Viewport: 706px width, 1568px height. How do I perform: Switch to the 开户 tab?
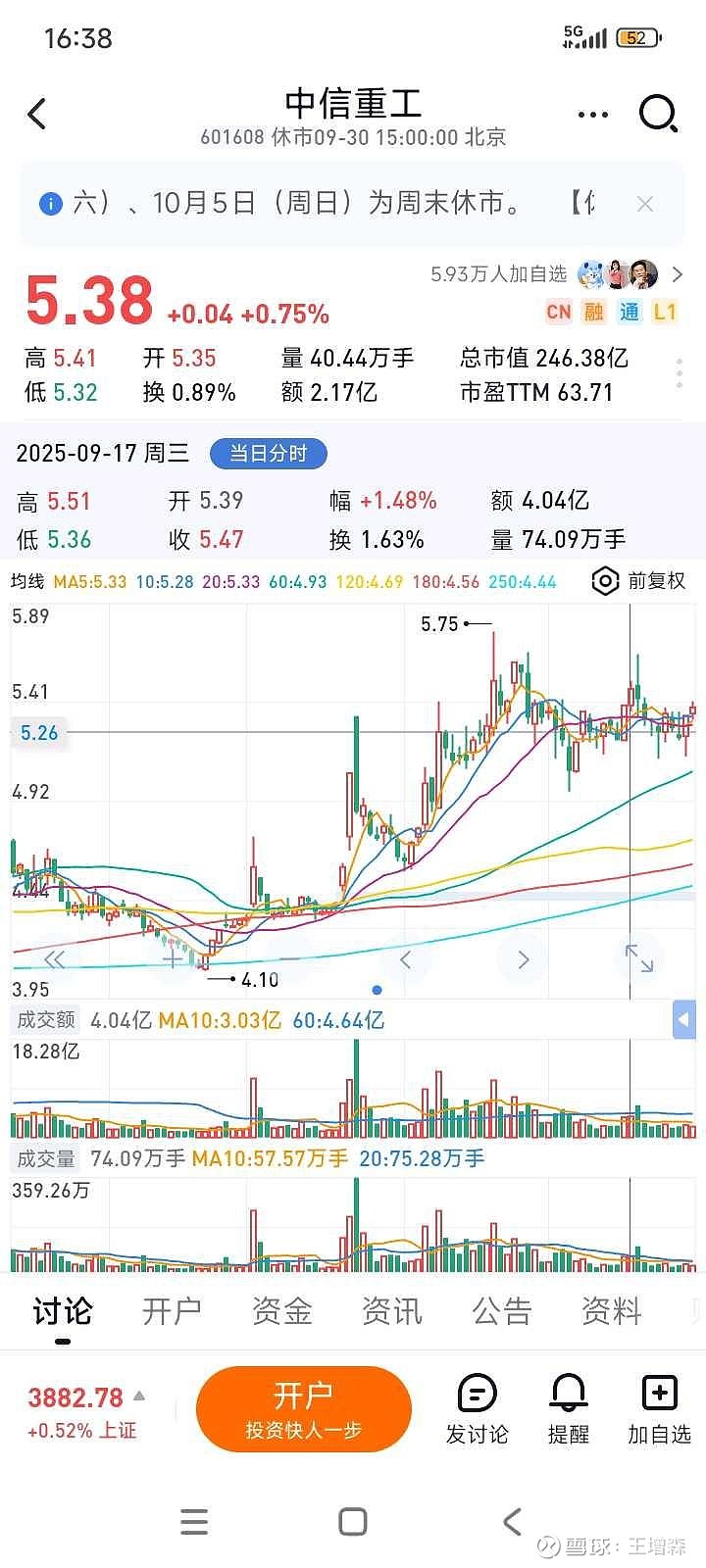point(172,1311)
